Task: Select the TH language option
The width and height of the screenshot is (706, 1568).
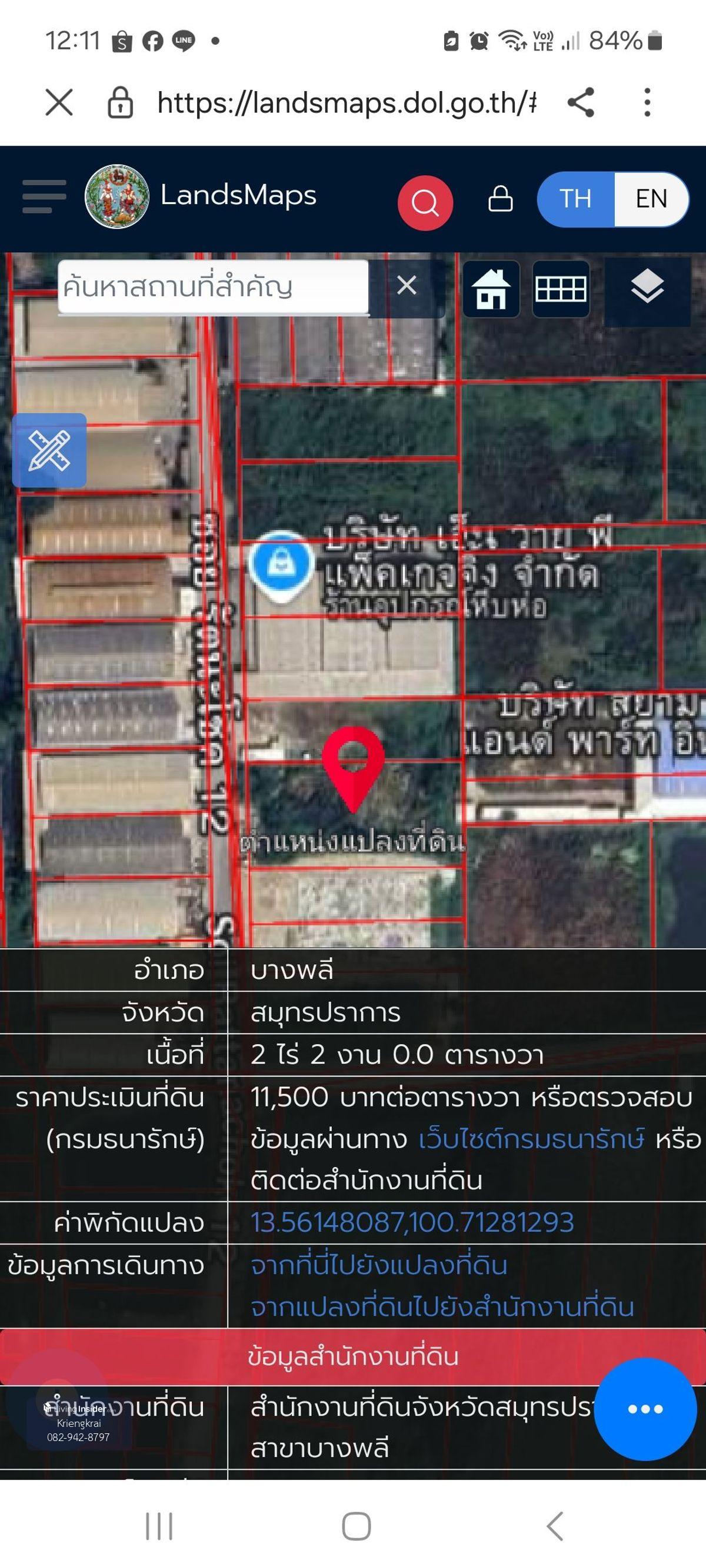Action: point(575,199)
